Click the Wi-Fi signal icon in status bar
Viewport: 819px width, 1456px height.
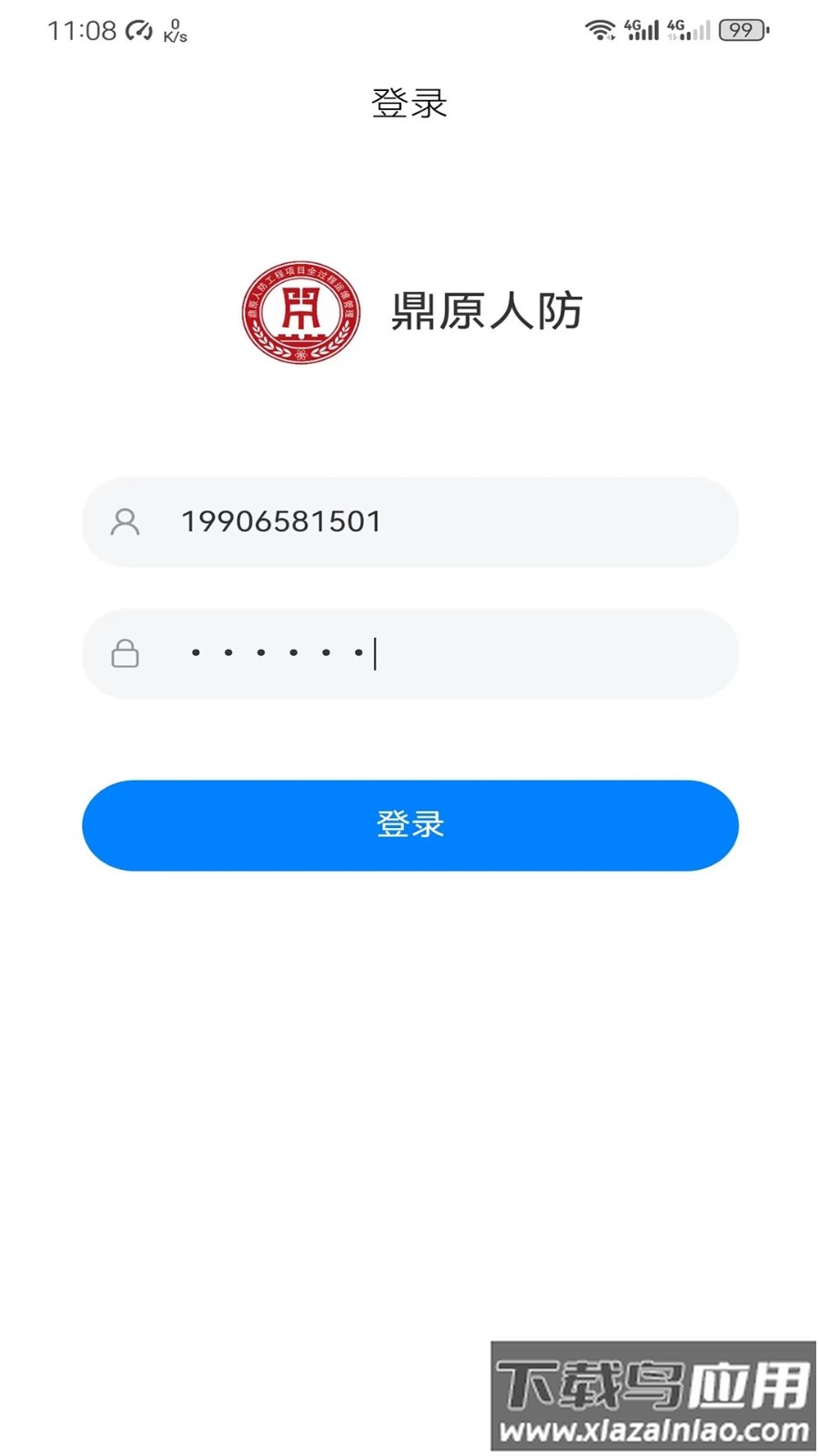pos(601,28)
